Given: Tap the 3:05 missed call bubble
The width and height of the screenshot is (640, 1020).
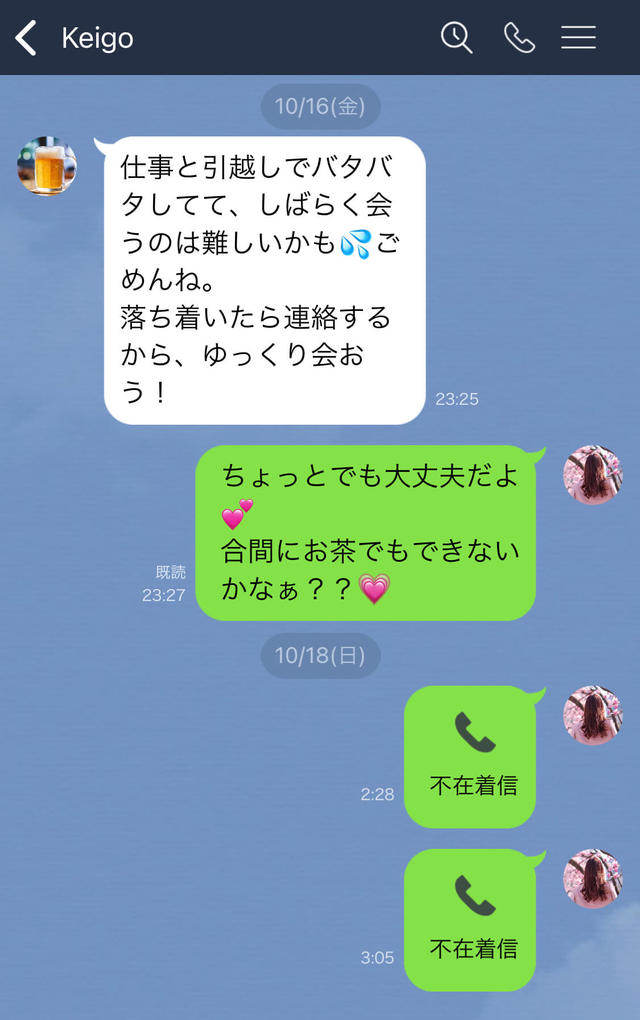Looking at the screenshot, I should pos(470,919).
